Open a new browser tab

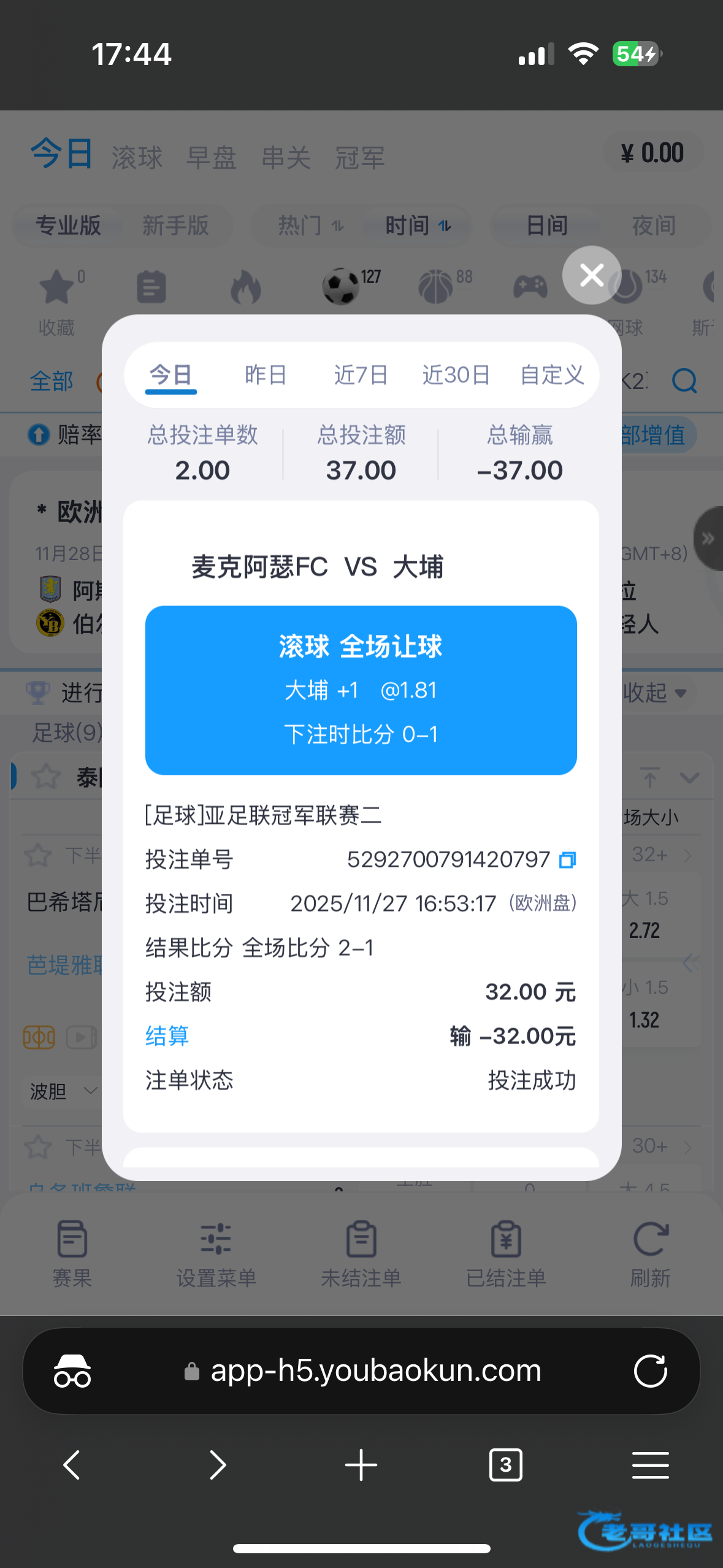(361, 1465)
